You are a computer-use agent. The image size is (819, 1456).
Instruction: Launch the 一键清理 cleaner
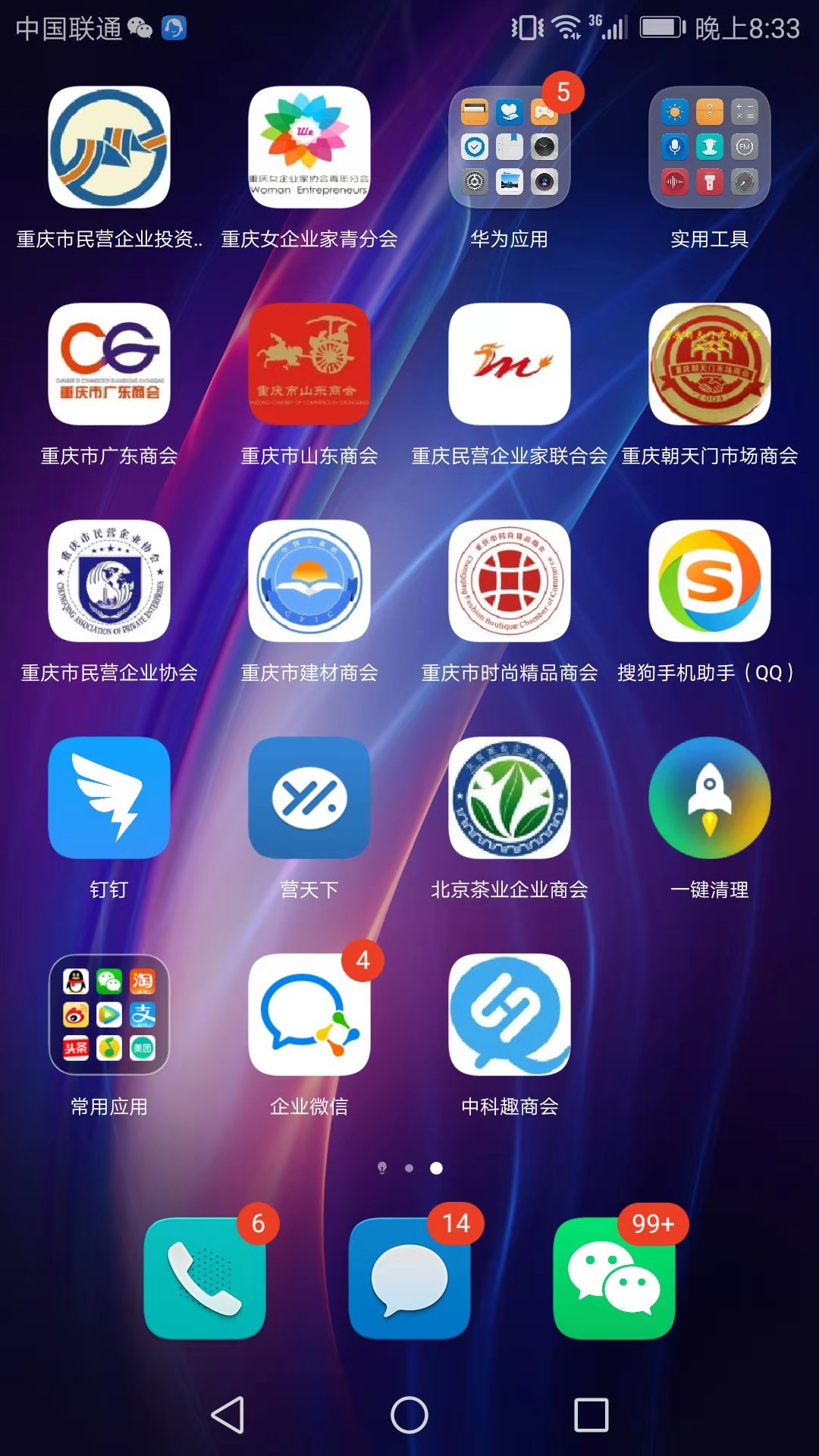(x=710, y=798)
